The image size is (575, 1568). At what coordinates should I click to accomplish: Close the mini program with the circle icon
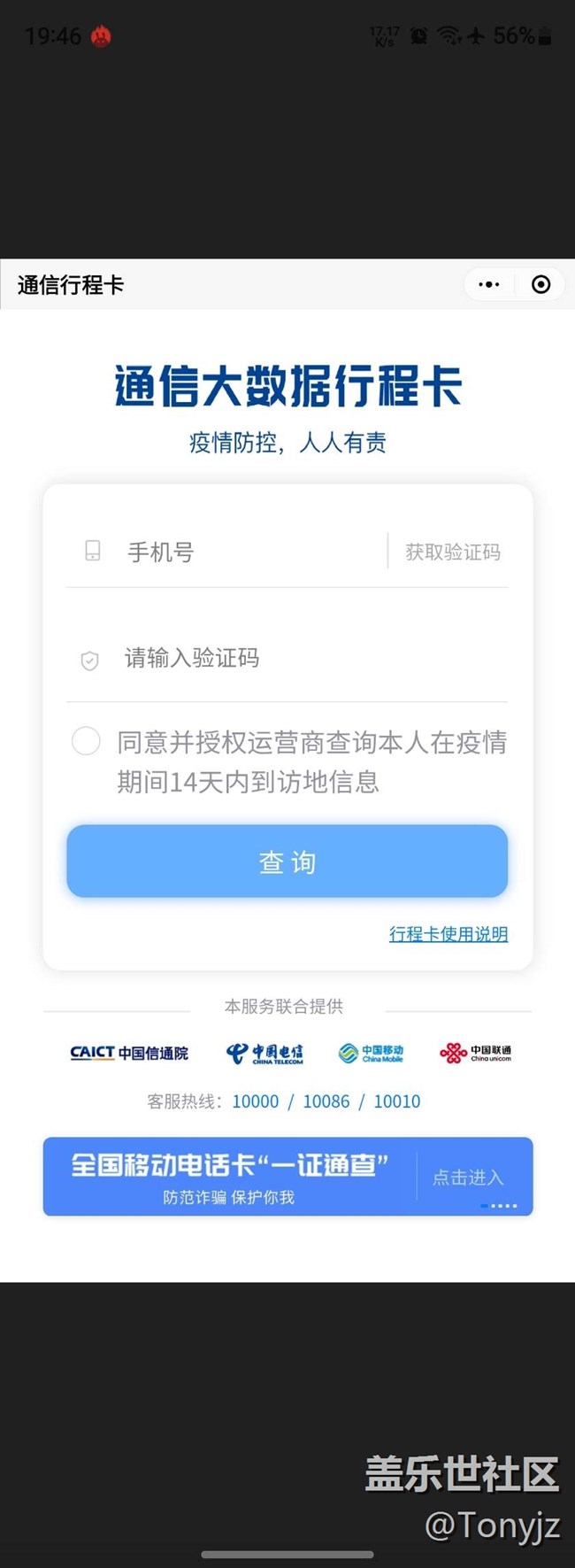click(540, 284)
